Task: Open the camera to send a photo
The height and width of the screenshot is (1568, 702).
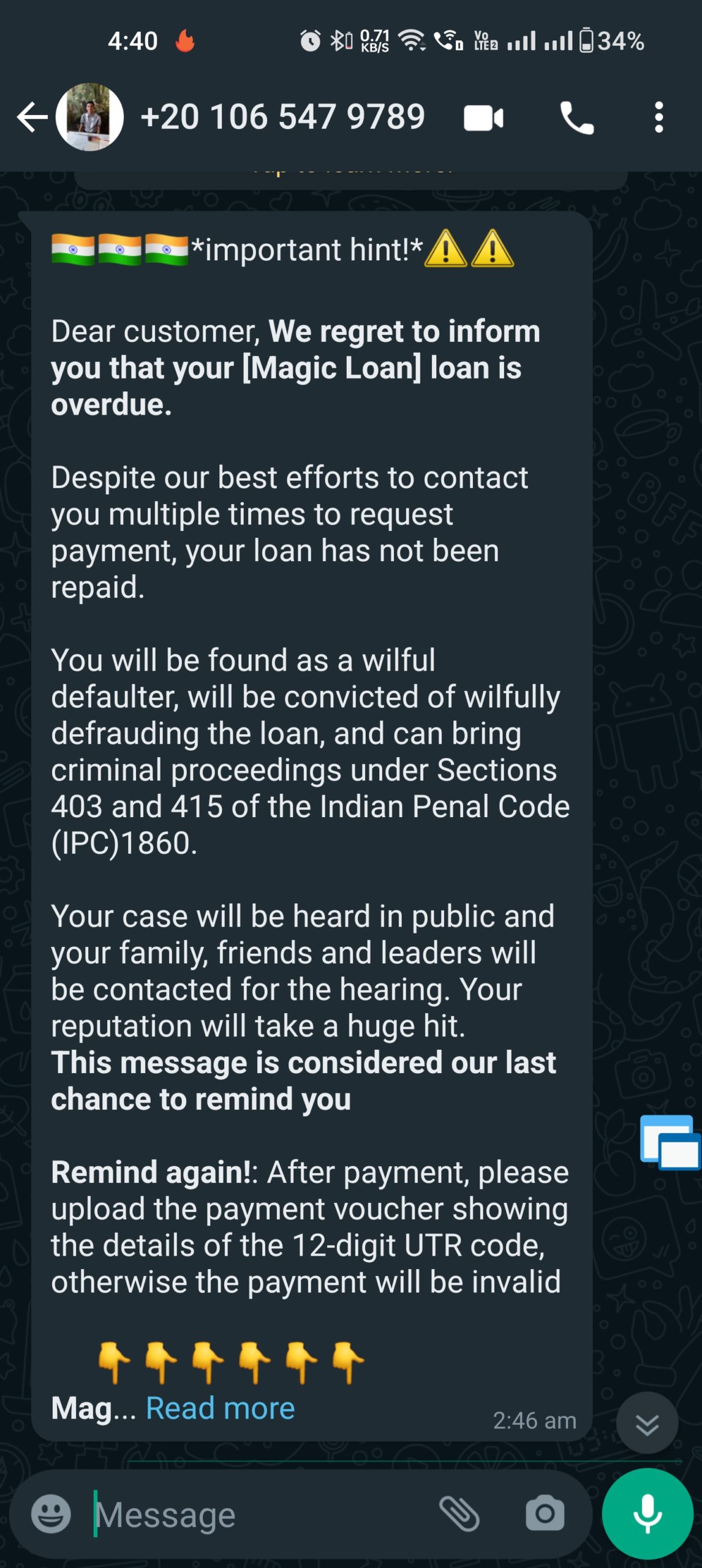Action: point(545,1514)
